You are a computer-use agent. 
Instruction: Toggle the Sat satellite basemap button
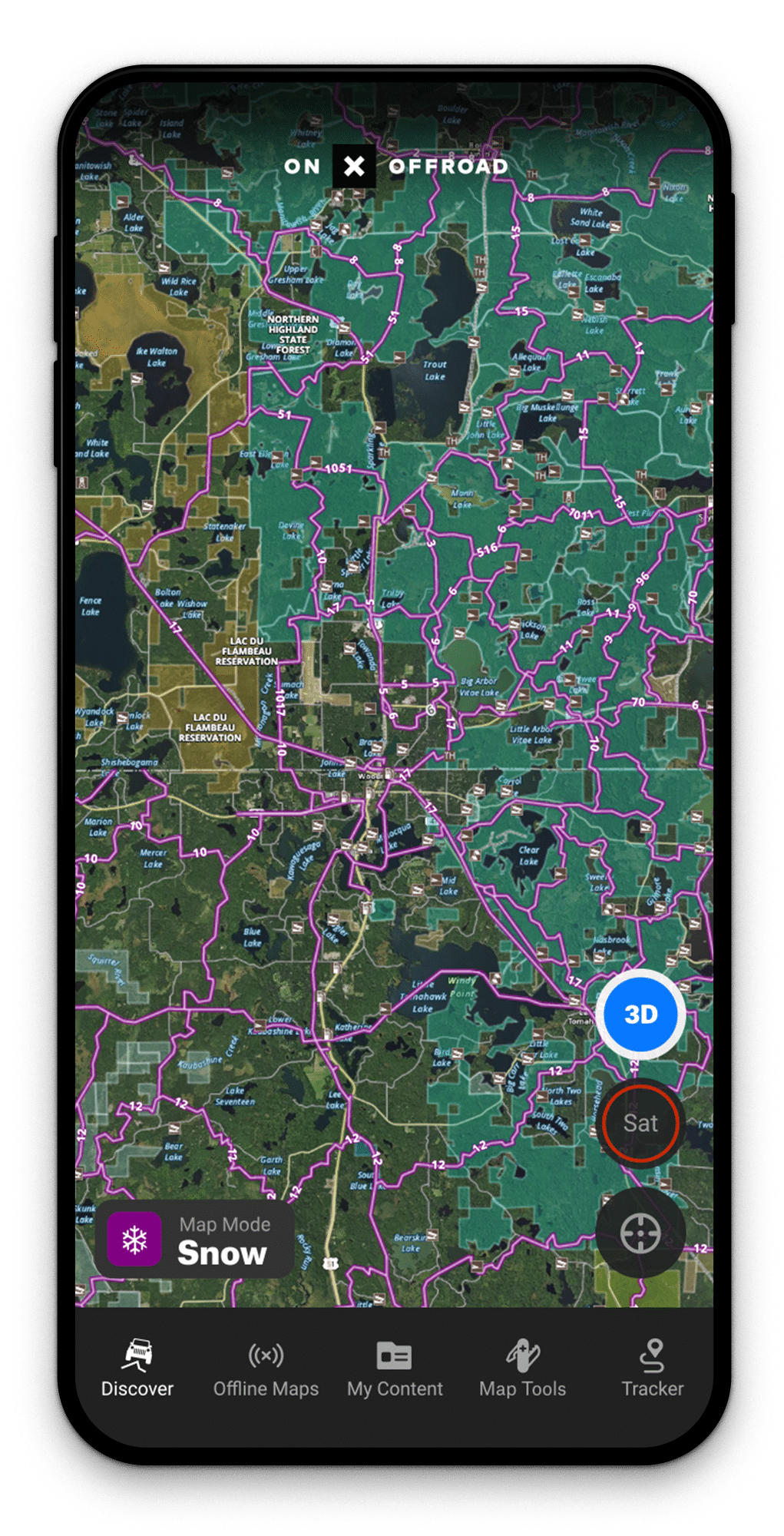pos(640,1123)
